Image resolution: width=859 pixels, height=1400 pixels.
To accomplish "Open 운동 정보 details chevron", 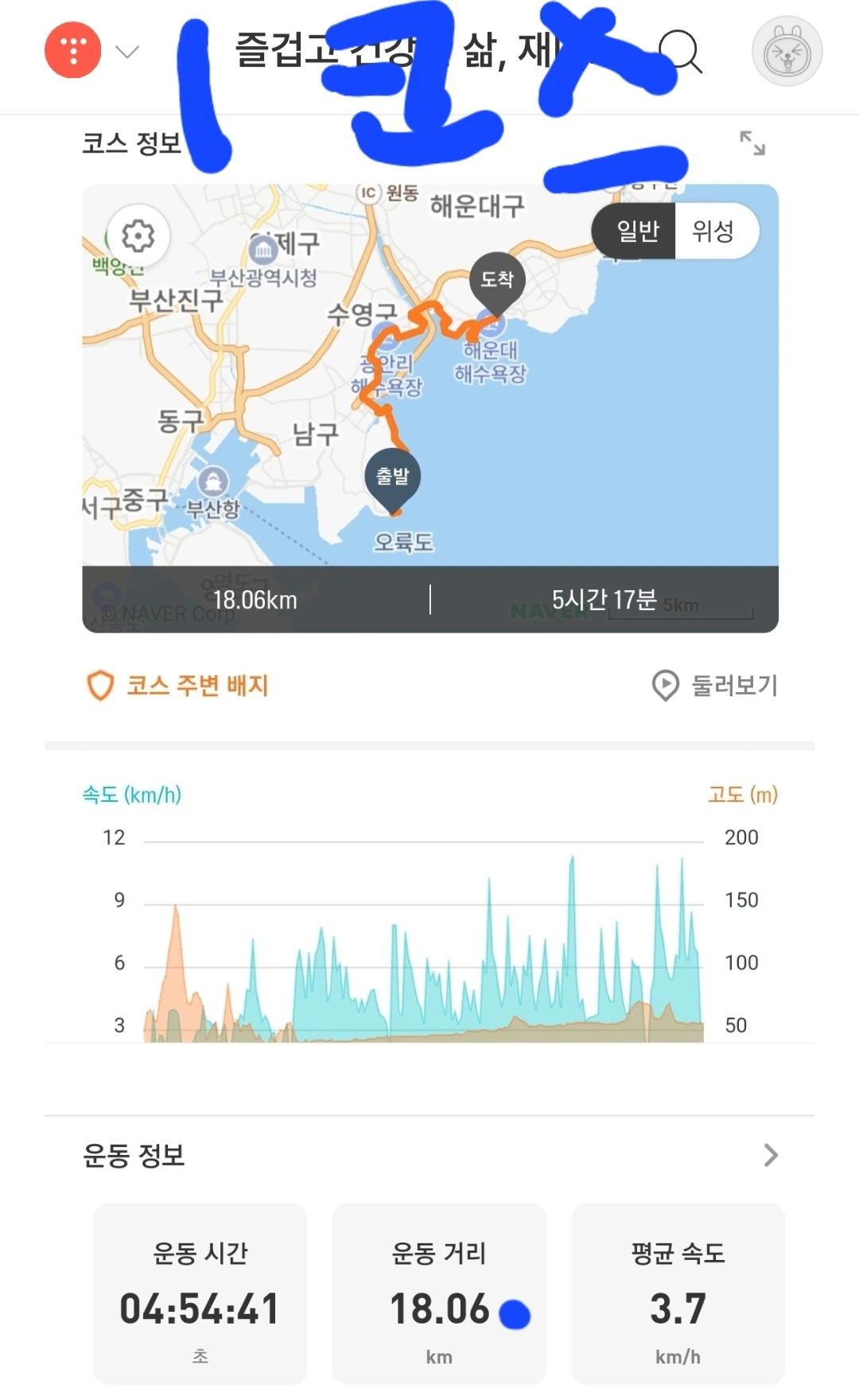I will click(x=770, y=1155).
